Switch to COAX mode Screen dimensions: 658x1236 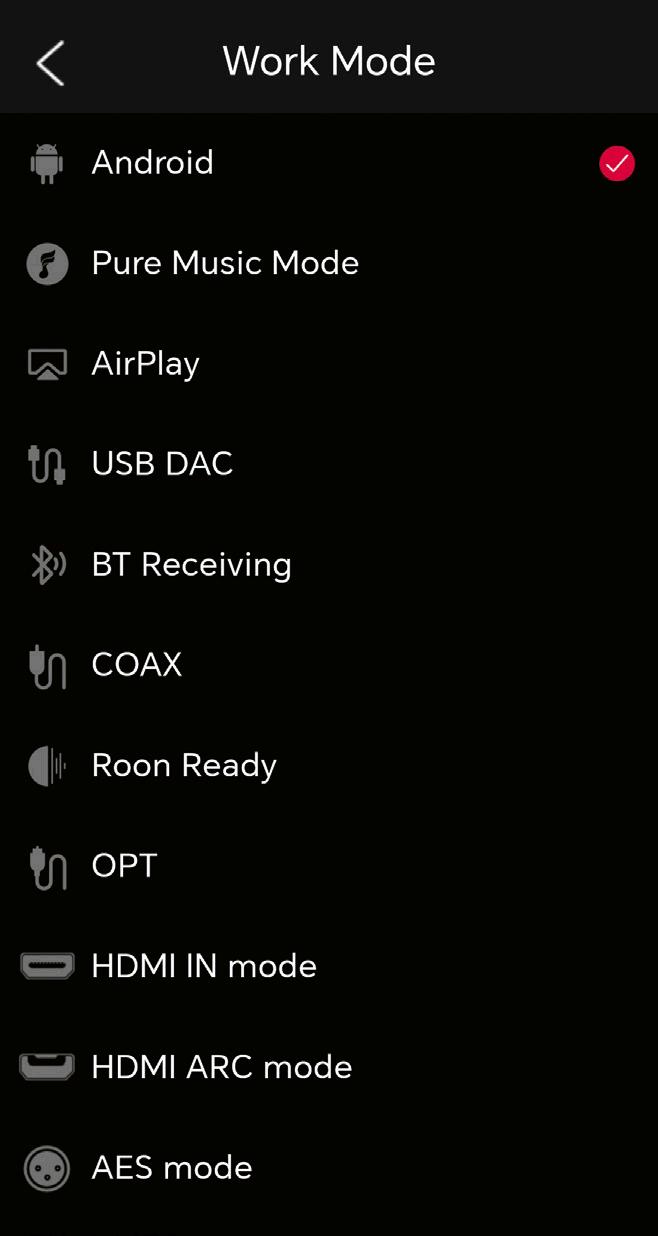[136, 665]
